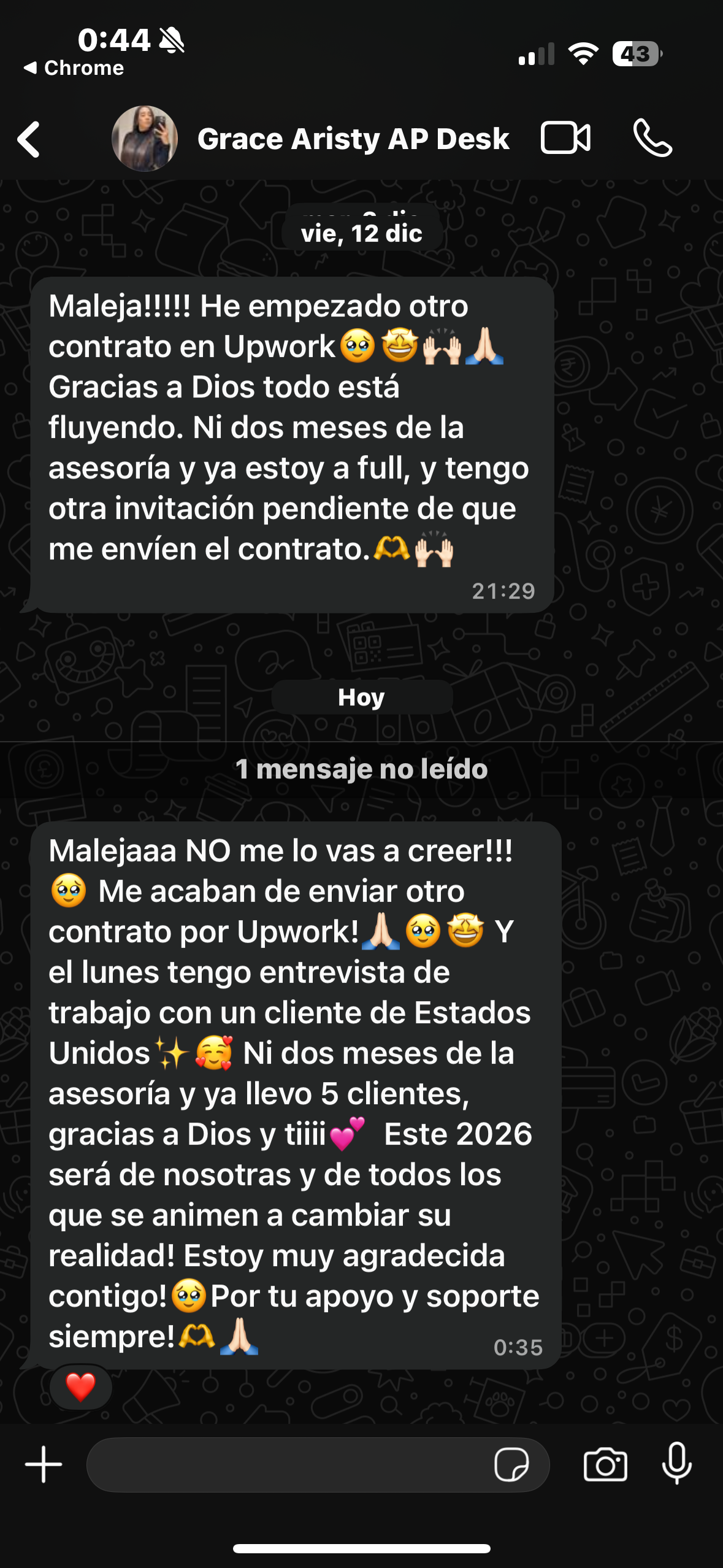Image resolution: width=723 pixels, height=1568 pixels.
Task: Tap Grace Aristy's profile photo
Action: pyautogui.click(x=145, y=139)
